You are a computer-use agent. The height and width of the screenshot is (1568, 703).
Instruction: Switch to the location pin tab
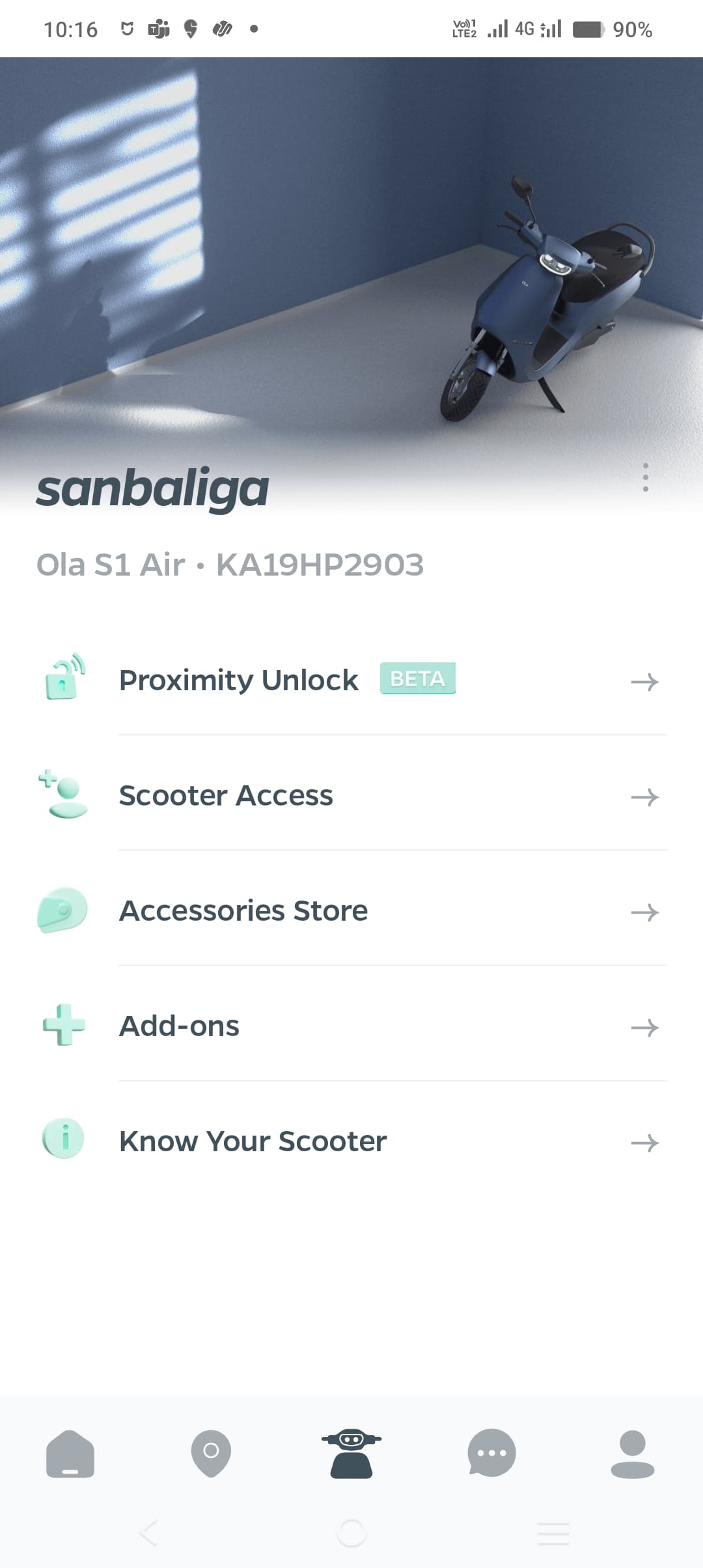(211, 1453)
